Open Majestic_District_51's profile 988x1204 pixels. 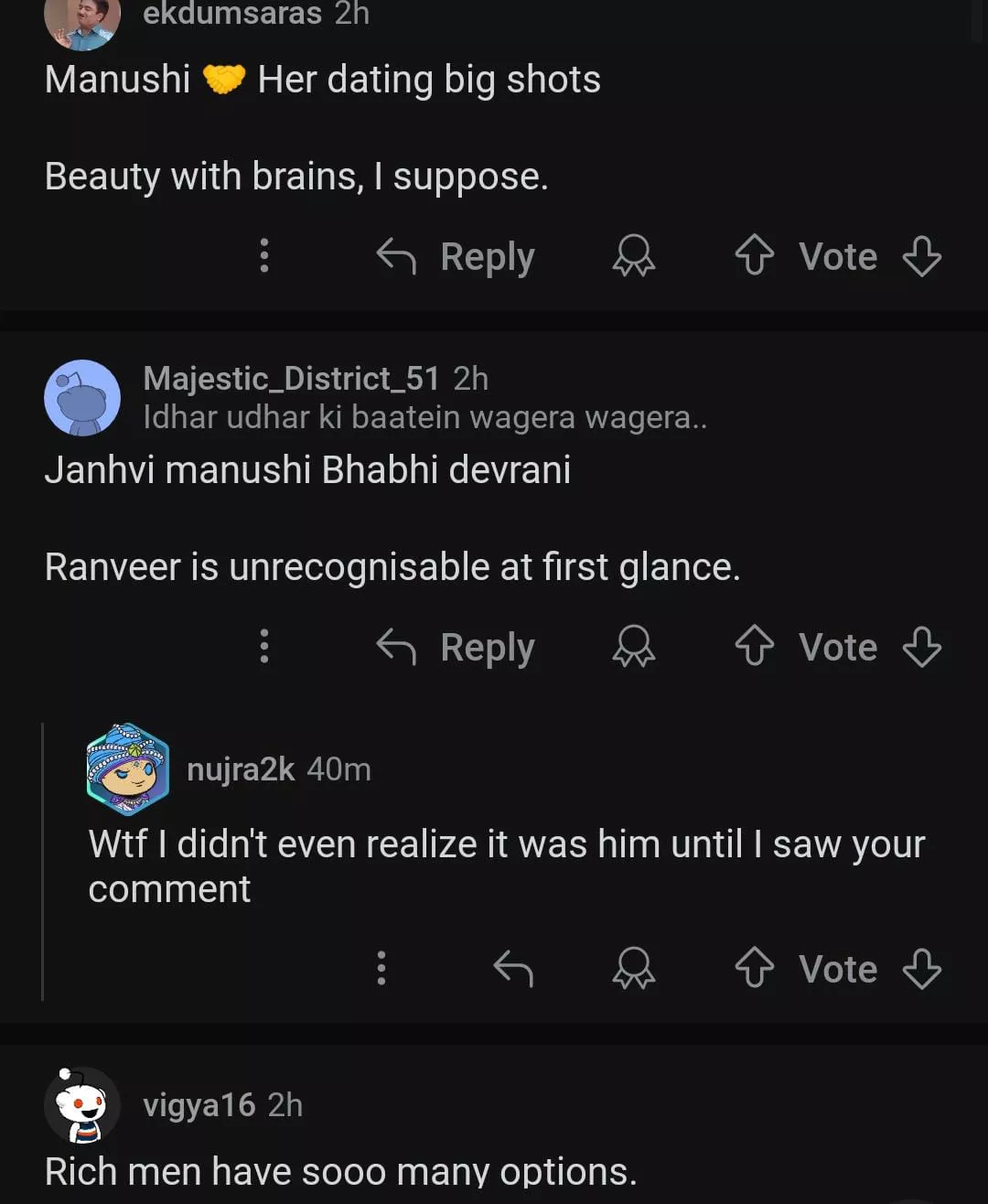click(291, 379)
